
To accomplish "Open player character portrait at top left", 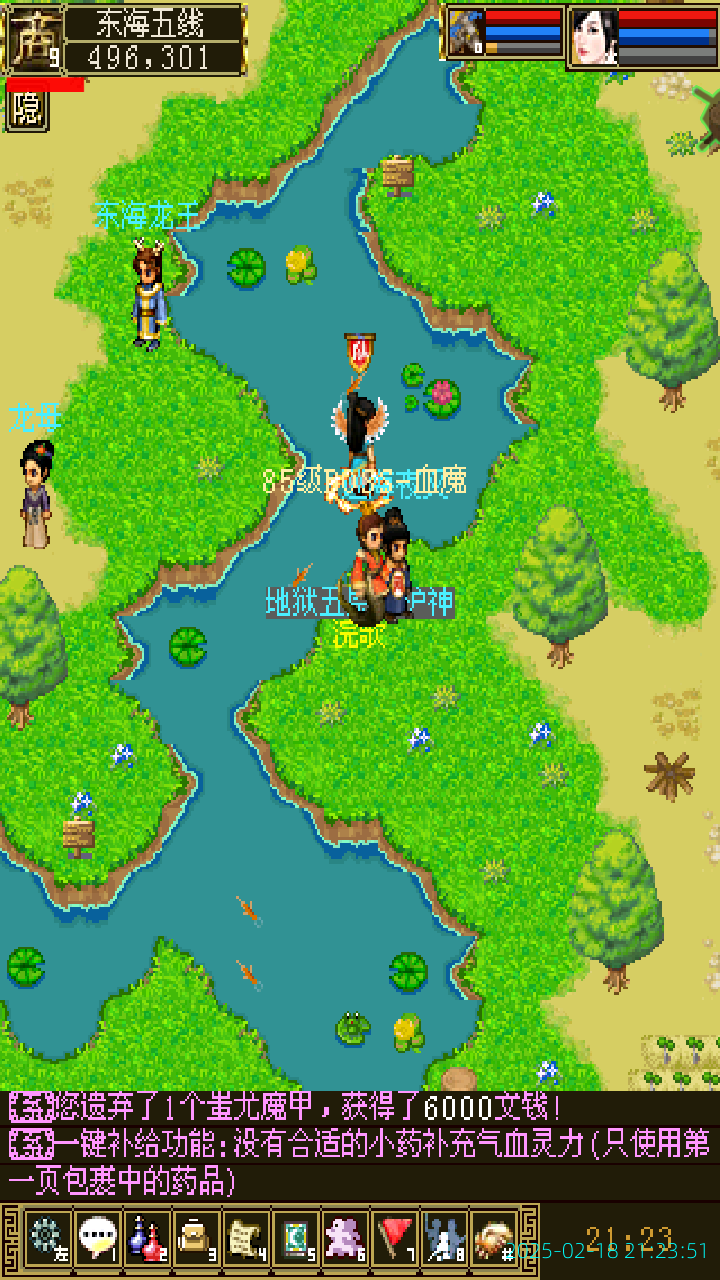I will point(32,40).
